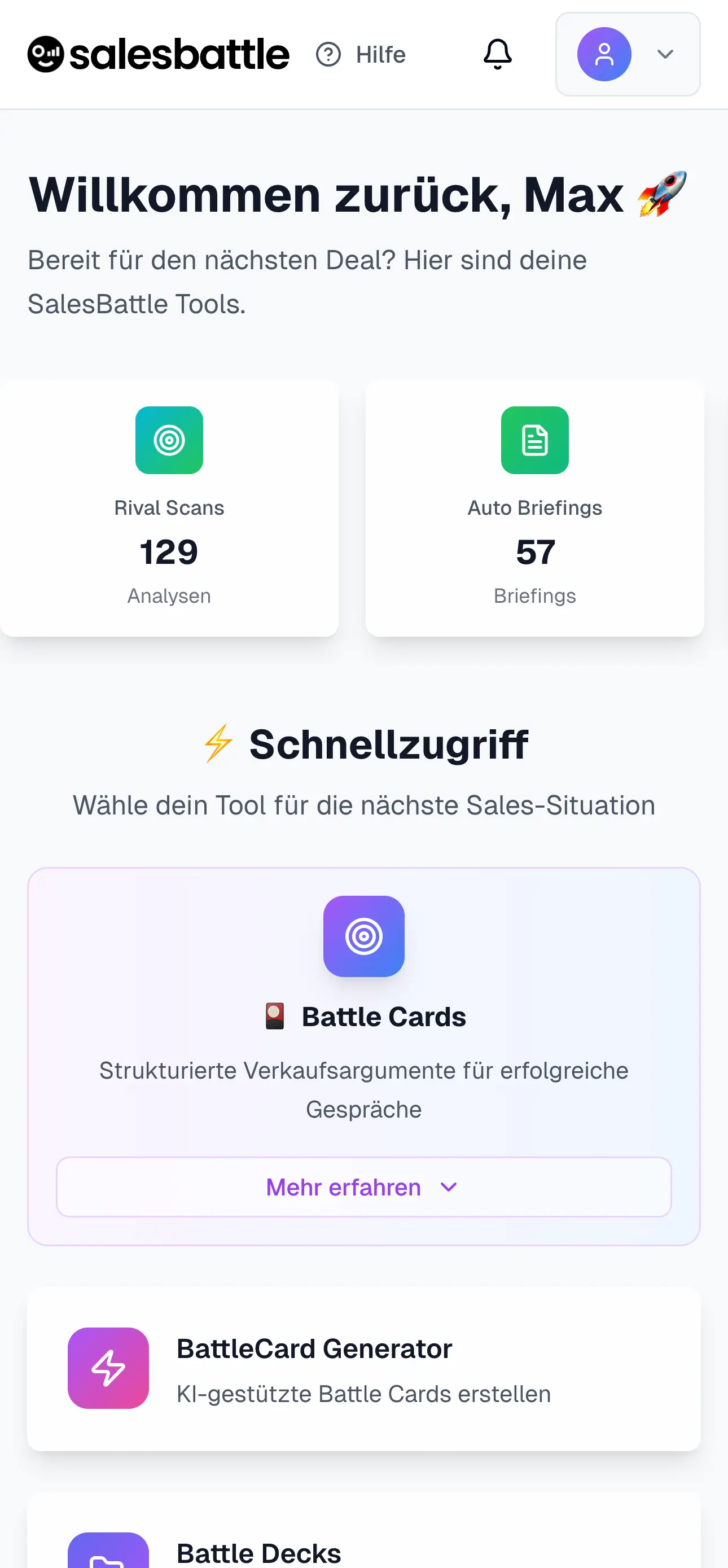Open the Rival Scans card
The height and width of the screenshot is (1568, 728).
pos(169,507)
